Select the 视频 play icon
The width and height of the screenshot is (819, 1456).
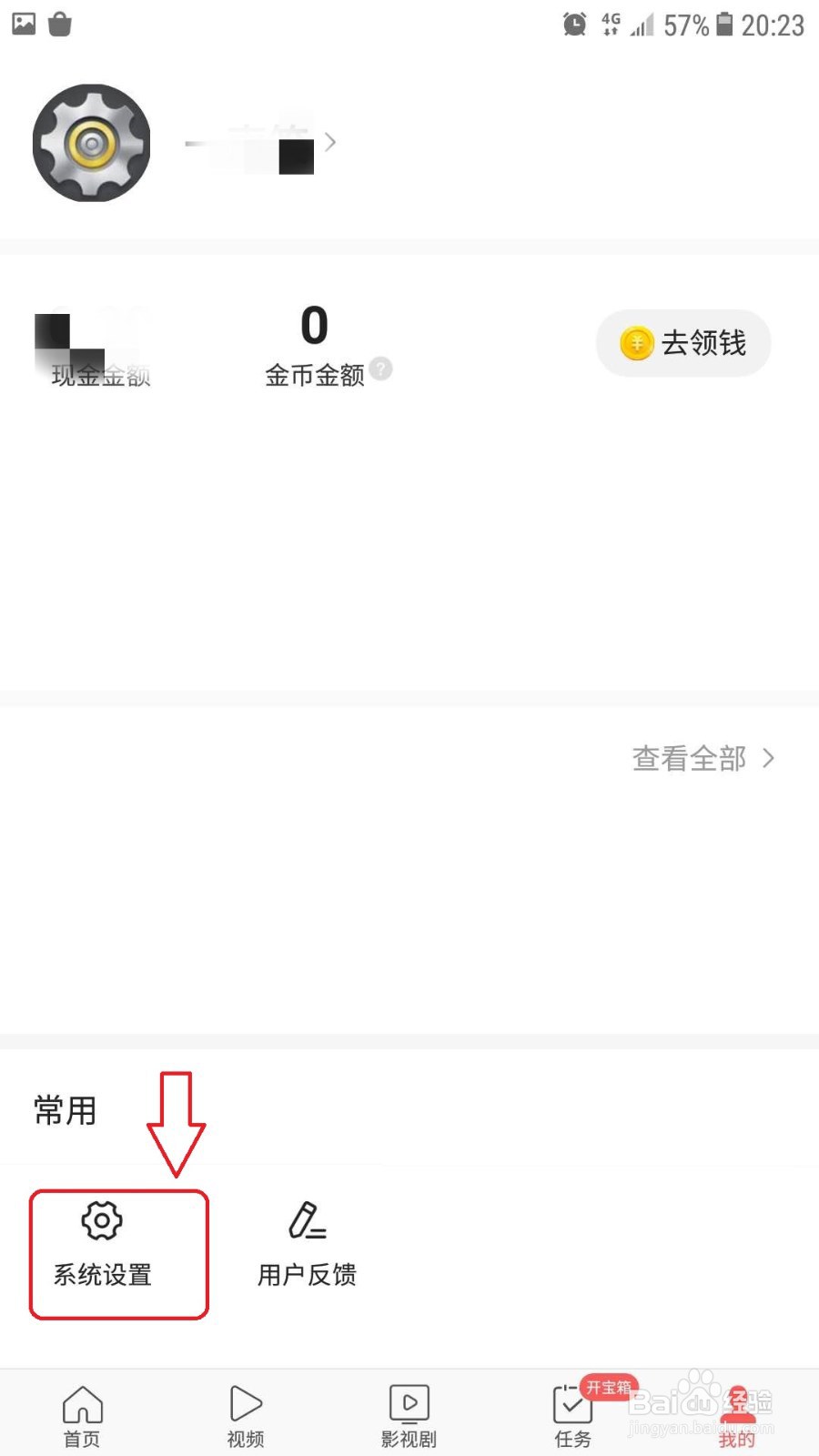click(x=245, y=1404)
